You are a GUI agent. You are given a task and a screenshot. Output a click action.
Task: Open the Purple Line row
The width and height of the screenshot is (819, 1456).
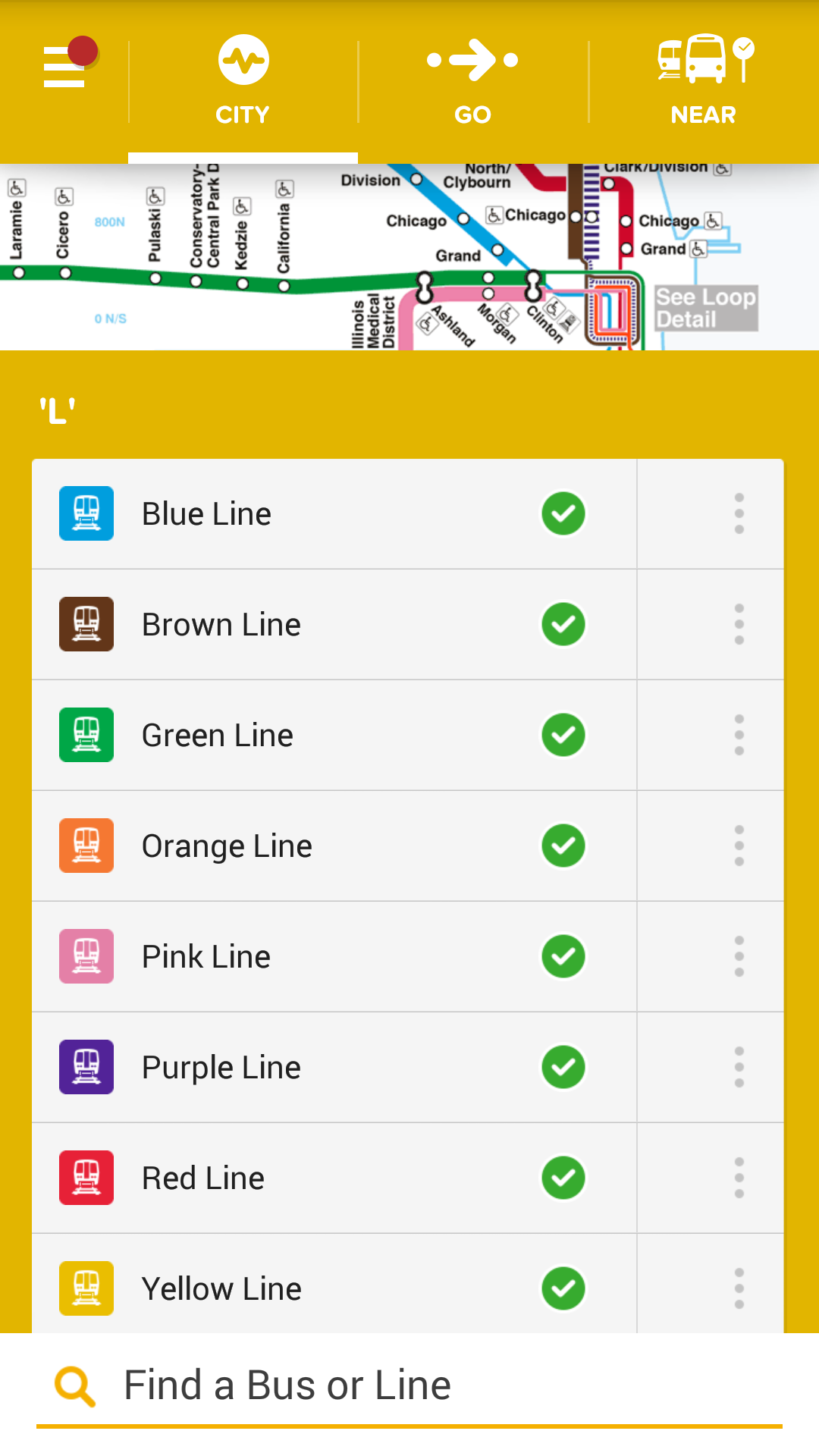[x=334, y=1067]
